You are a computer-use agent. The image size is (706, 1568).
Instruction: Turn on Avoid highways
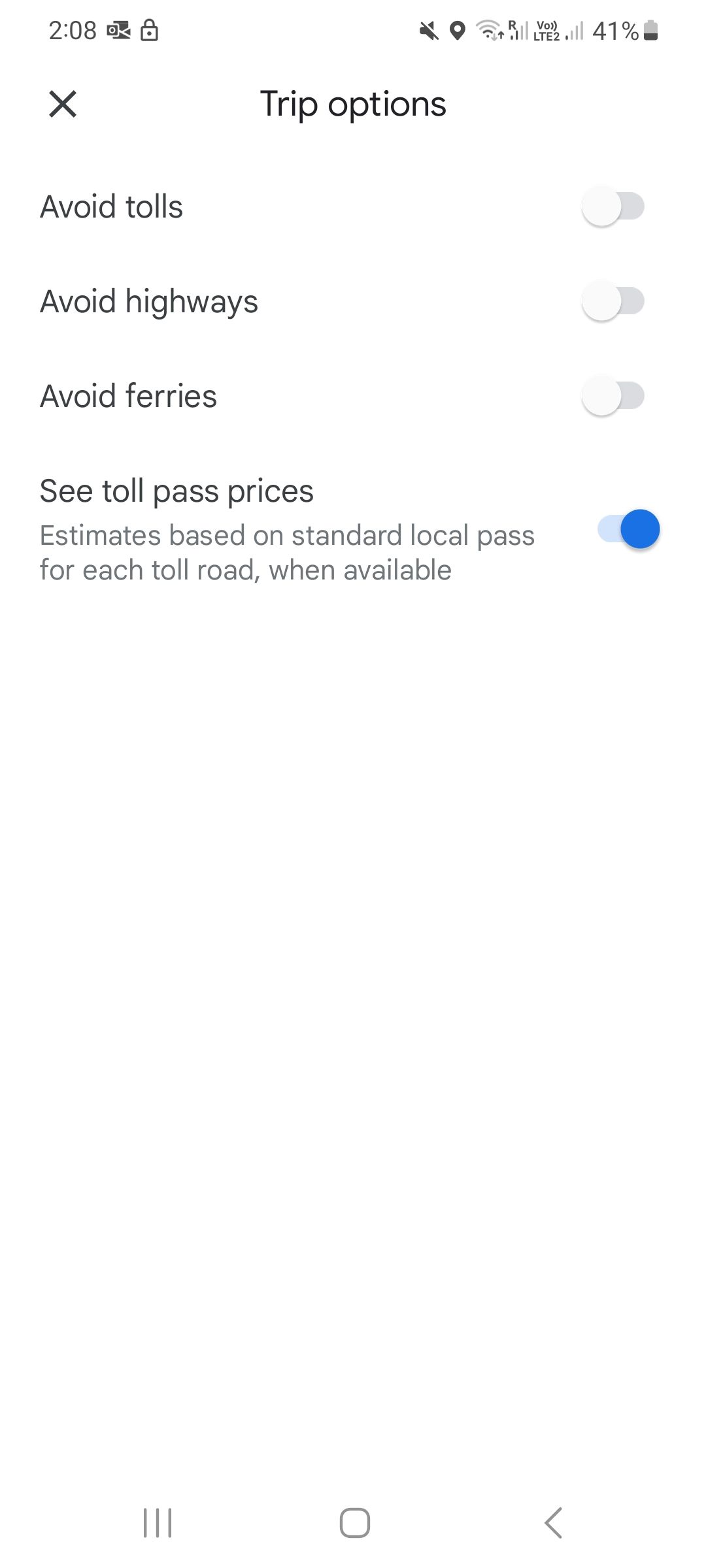614,301
